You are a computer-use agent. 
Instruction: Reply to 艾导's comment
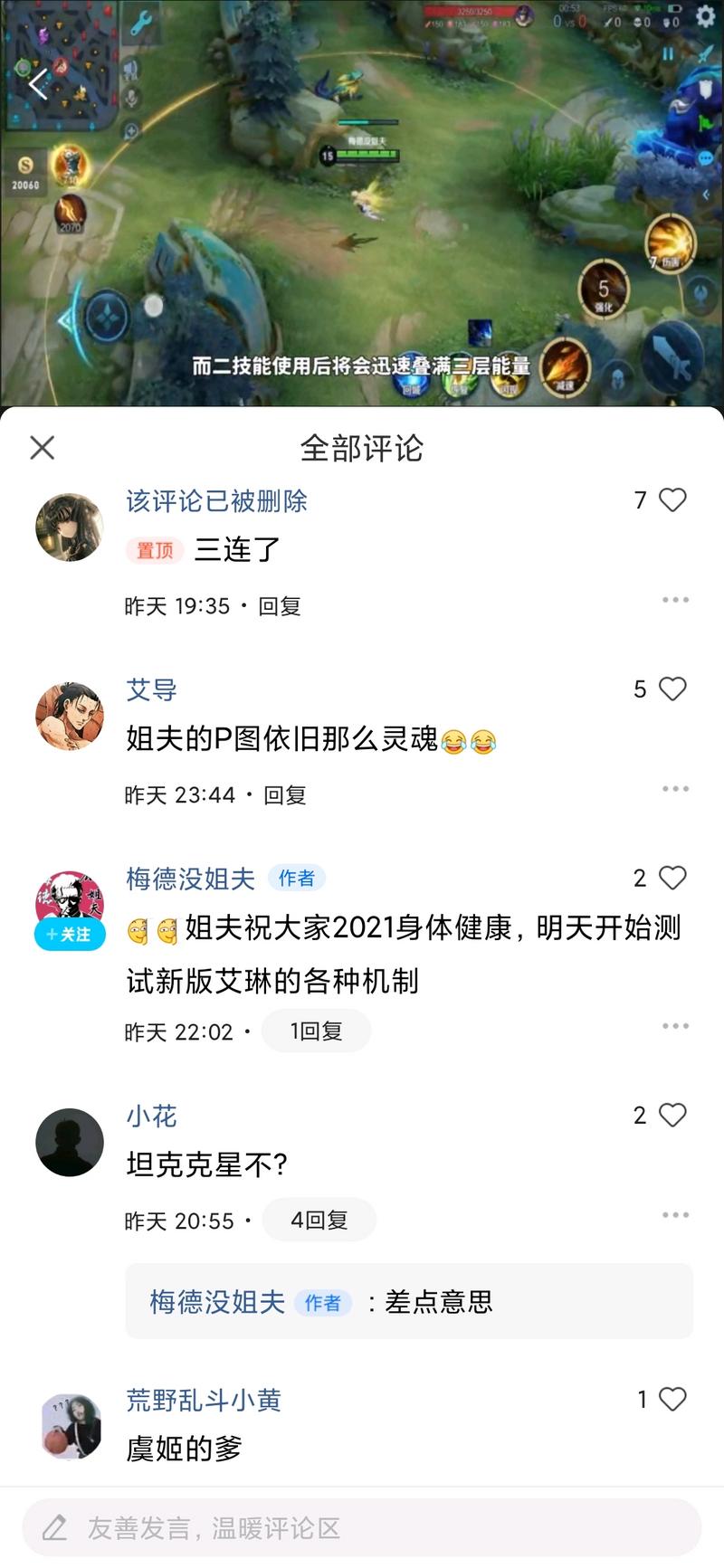coord(285,795)
